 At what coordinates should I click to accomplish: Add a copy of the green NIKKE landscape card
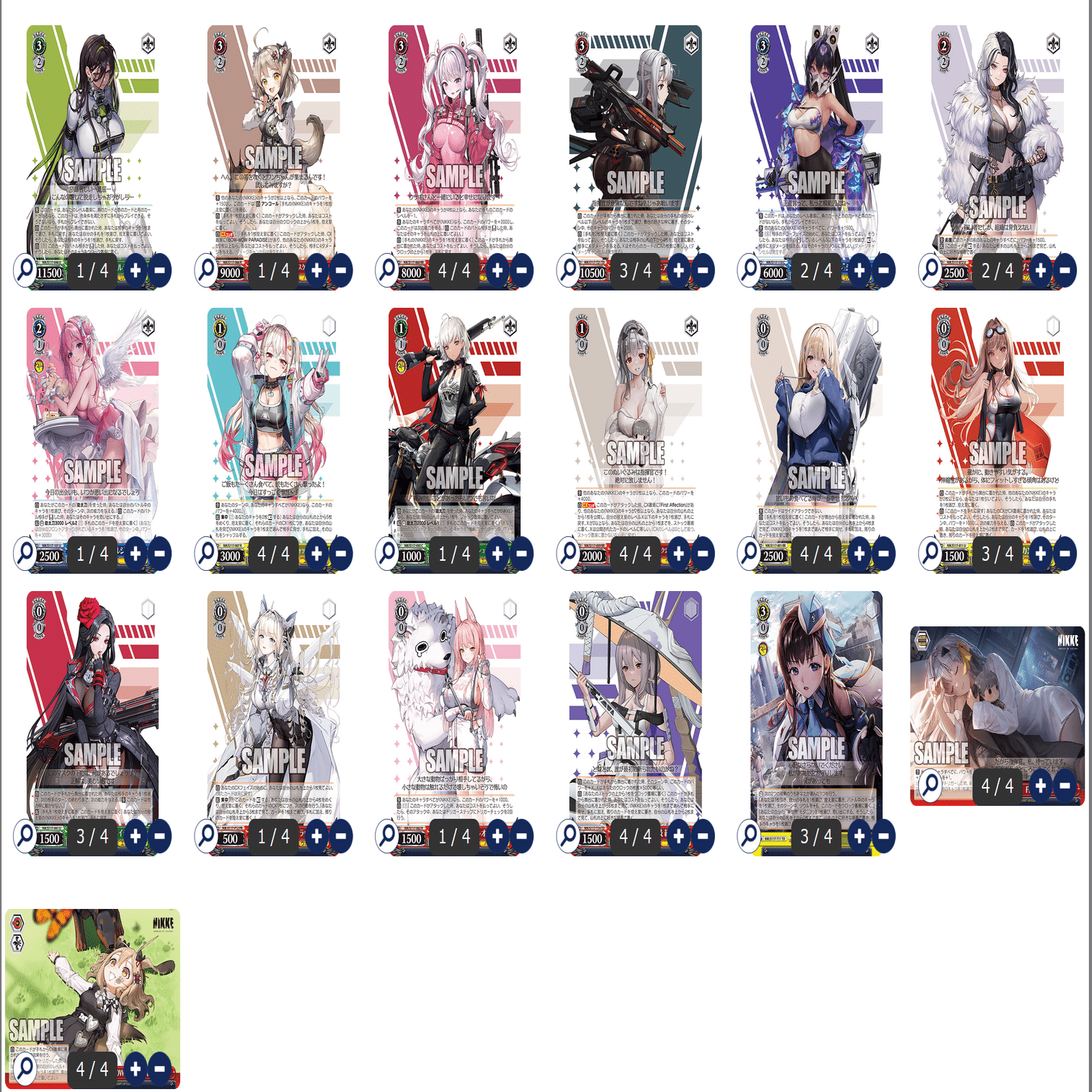coord(136,1068)
